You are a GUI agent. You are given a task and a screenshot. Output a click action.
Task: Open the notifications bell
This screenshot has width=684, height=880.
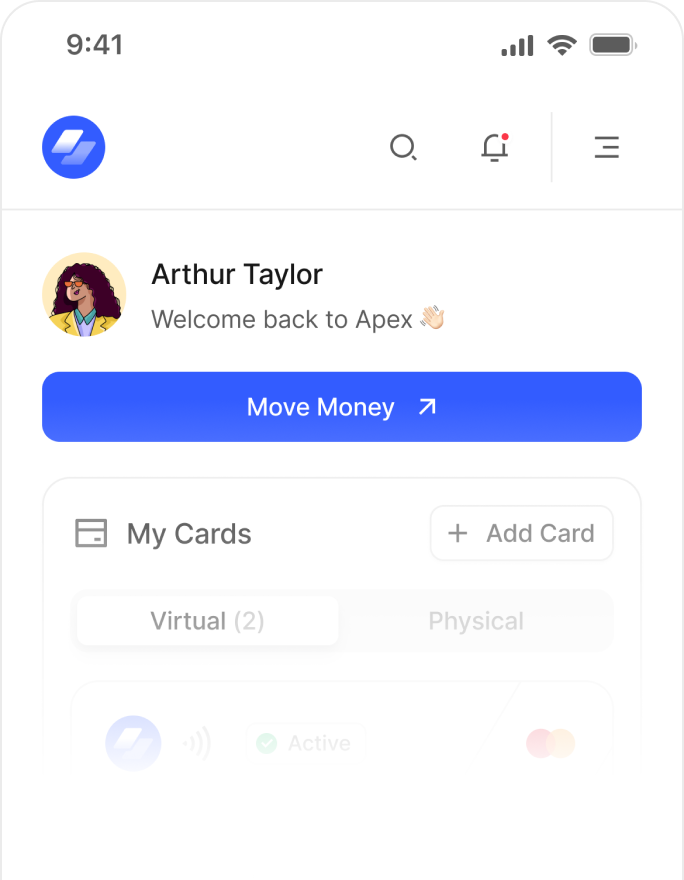pos(494,148)
